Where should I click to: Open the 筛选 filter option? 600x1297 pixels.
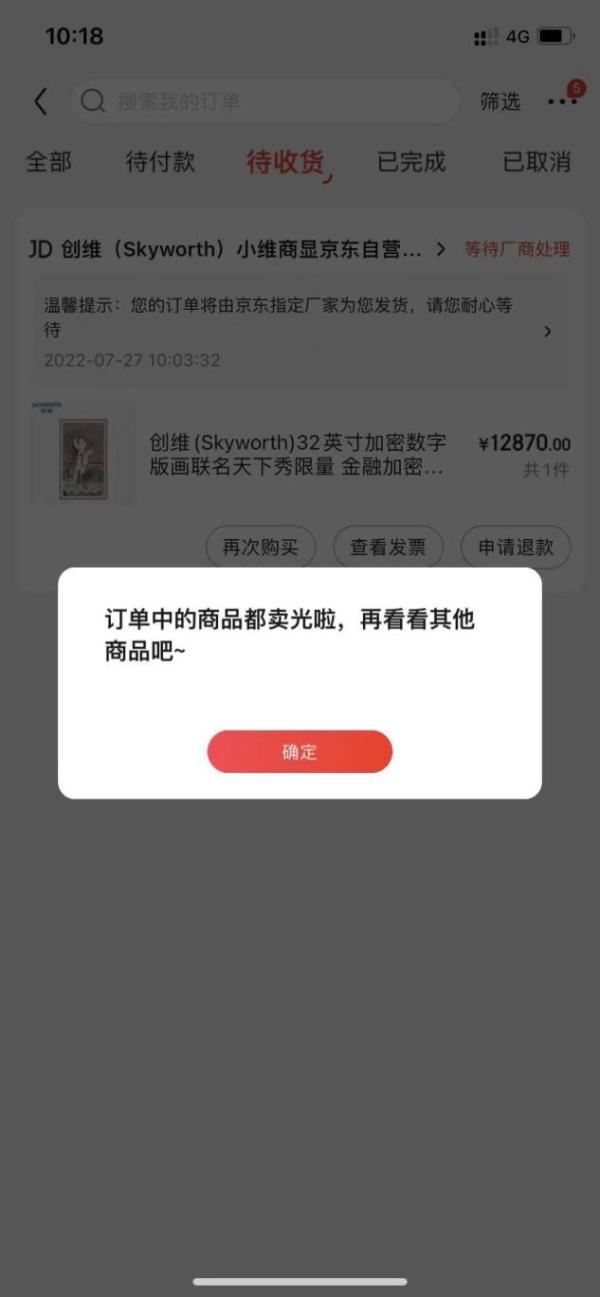[500, 101]
